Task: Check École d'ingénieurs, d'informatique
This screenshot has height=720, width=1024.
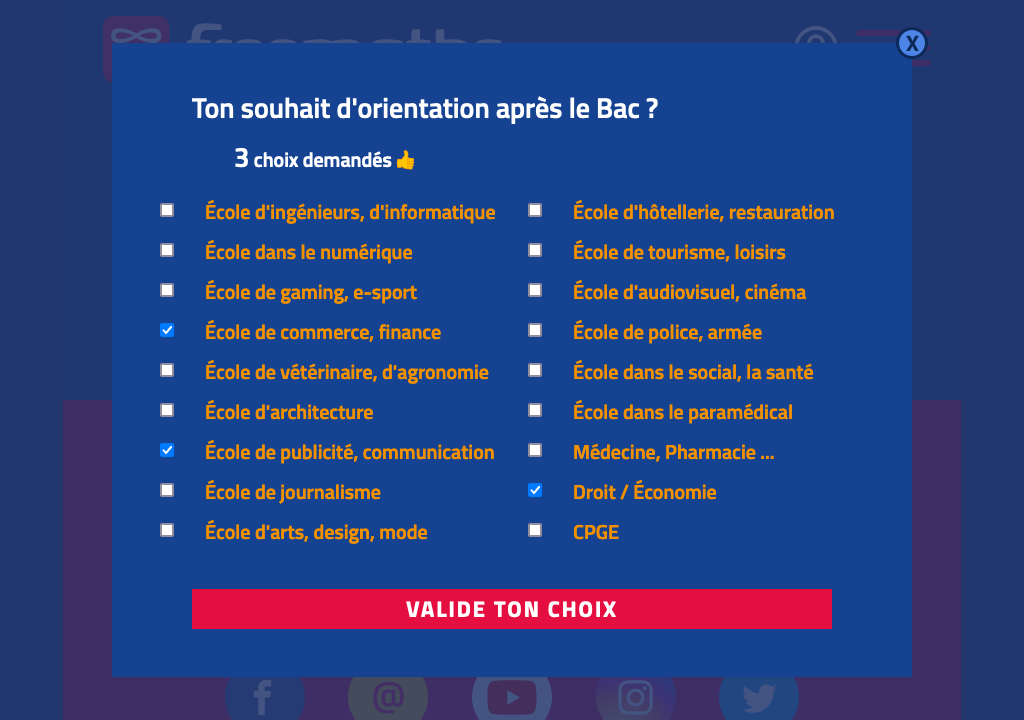Action: [x=167, y=210]
